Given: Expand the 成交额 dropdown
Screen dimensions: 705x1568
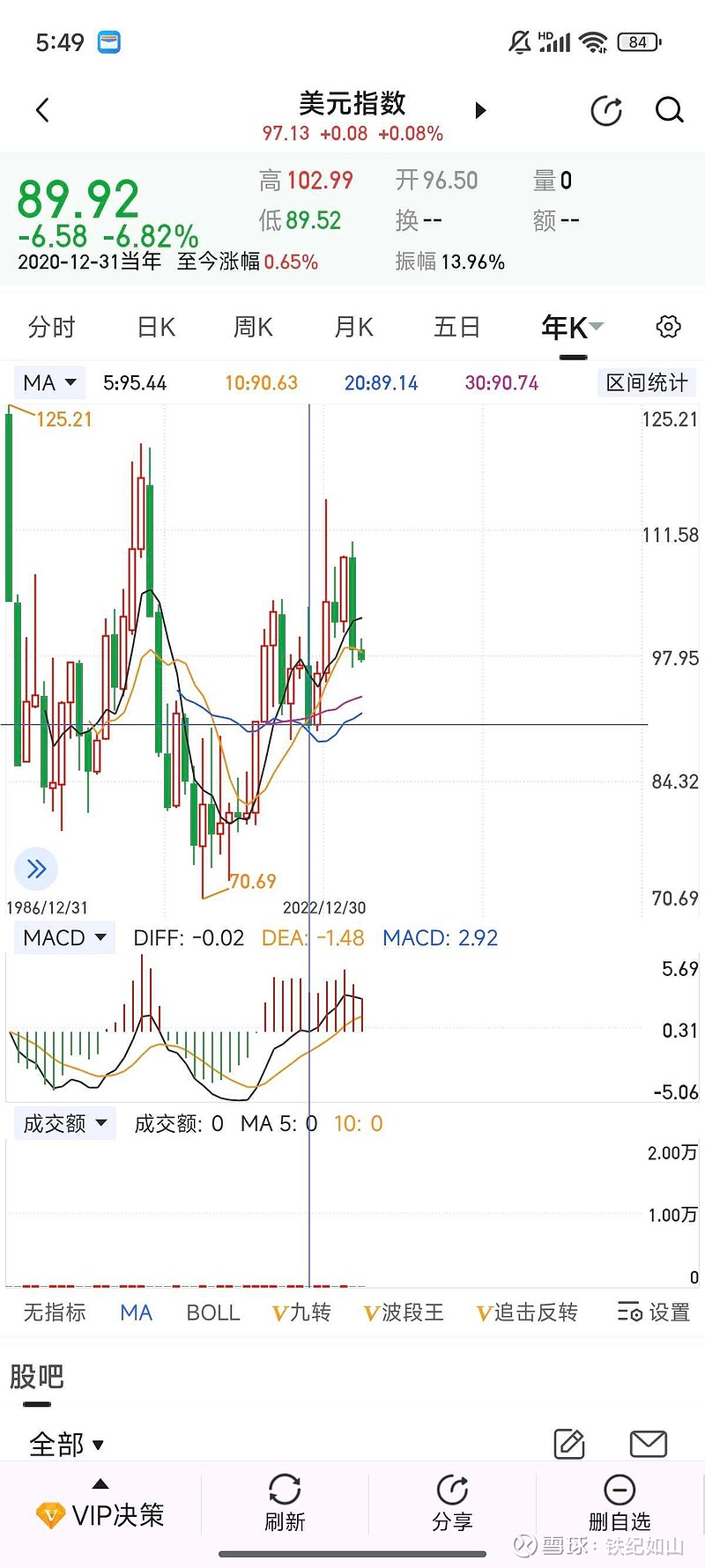Looking at the screenshot, I should pyautogui.click(x=64, y=1123).
